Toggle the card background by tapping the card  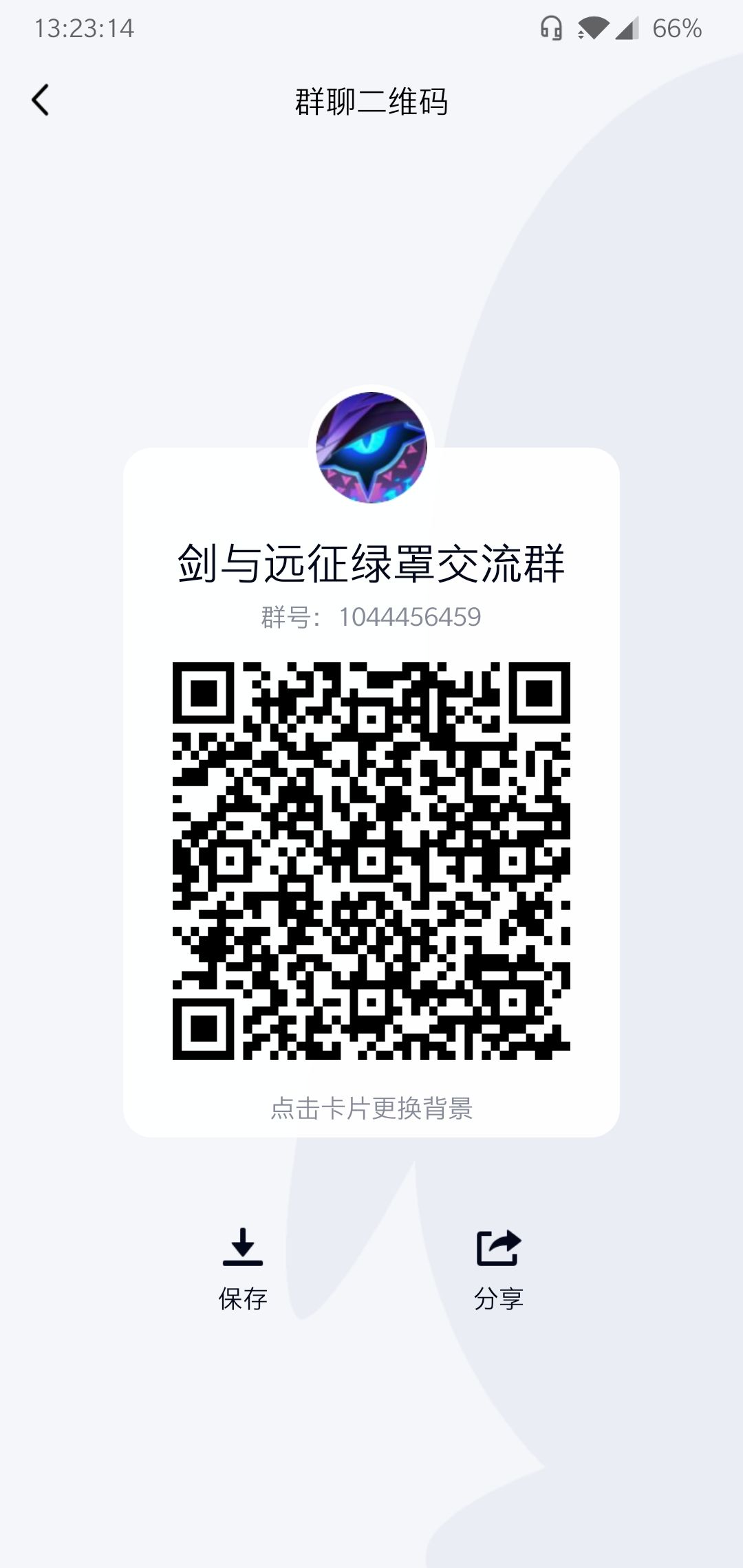click(x=371, y=791)
